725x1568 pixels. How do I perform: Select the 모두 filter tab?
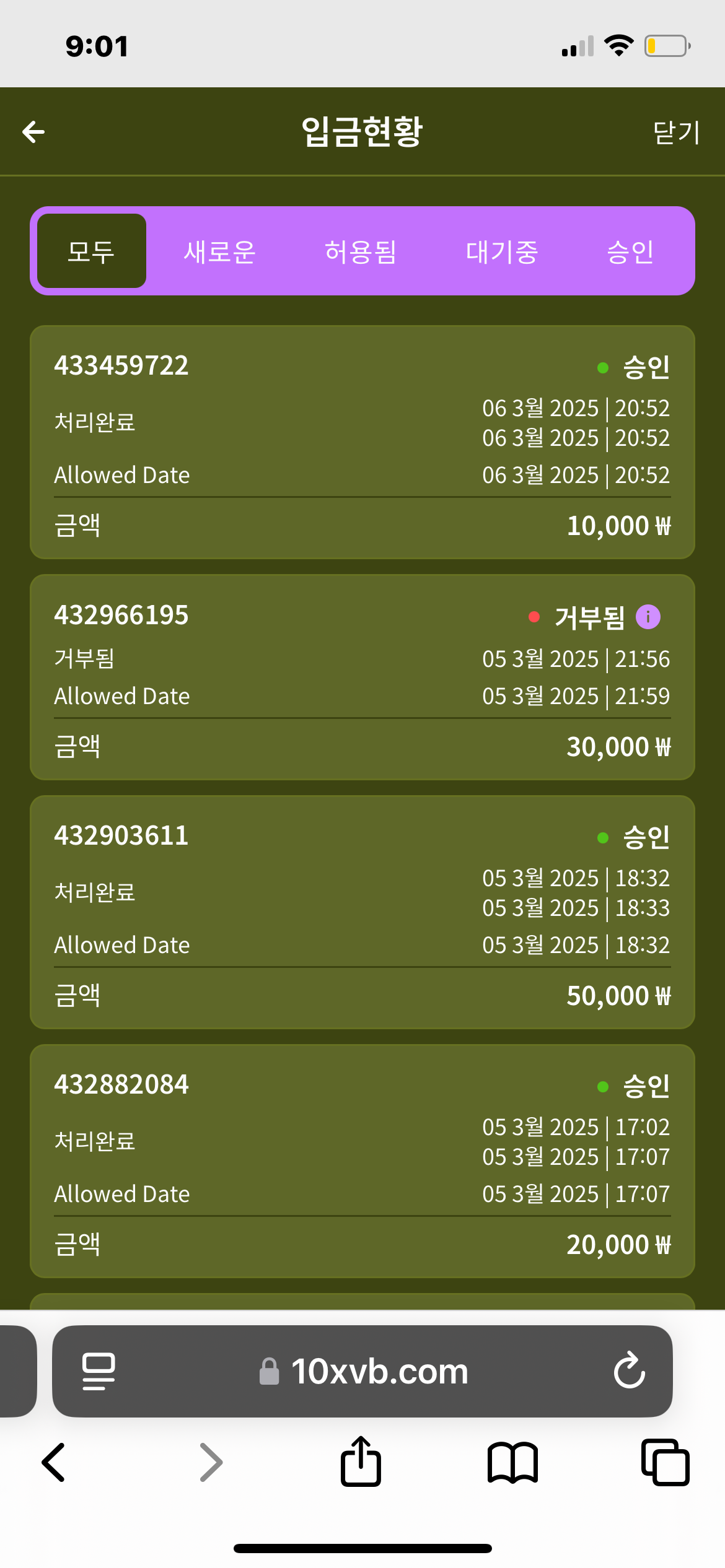(x=92, y=251)
